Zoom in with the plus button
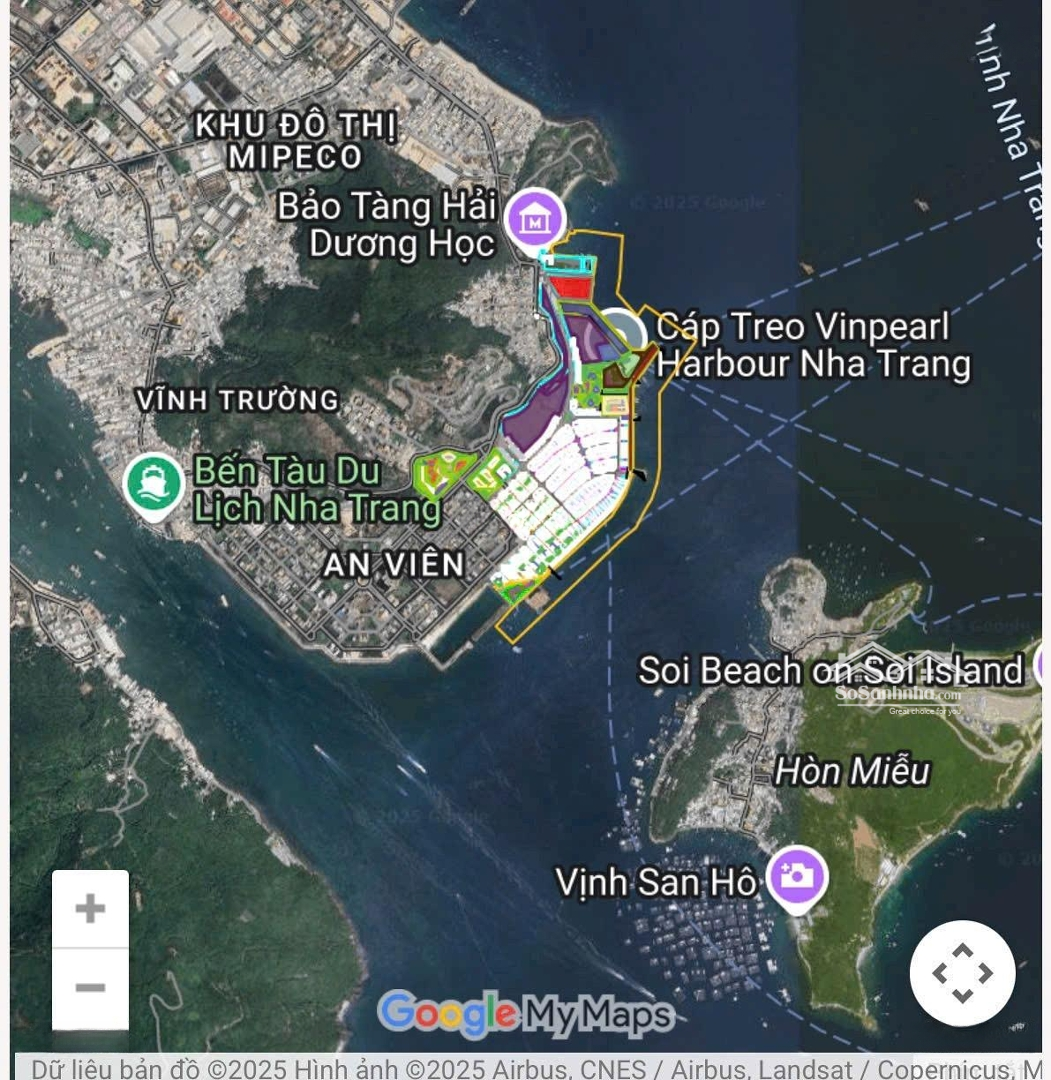Viewport: 1051px width, 1080px height. pos(90,908)
